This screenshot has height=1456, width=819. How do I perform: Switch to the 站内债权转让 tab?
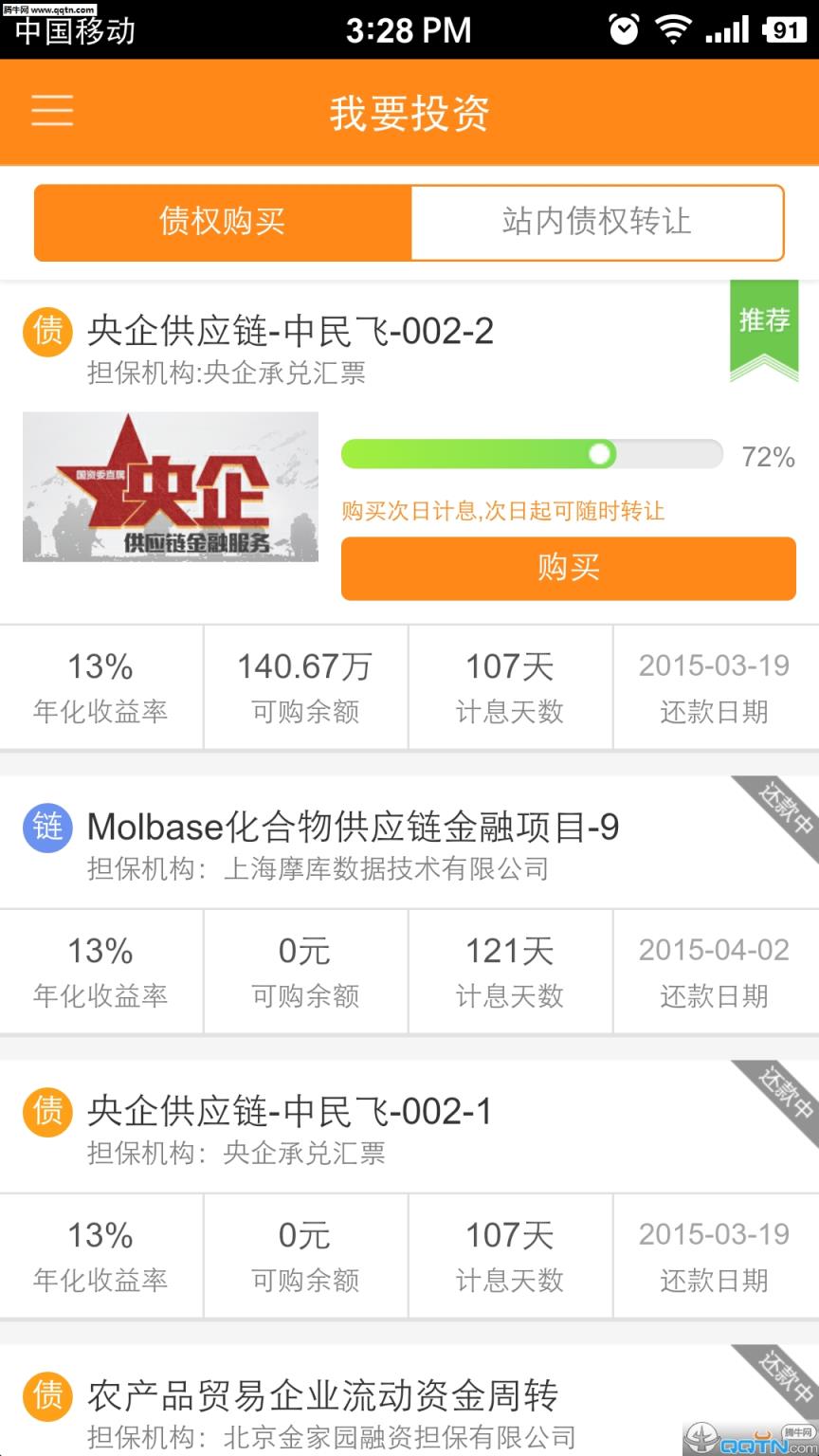(597, 223)
